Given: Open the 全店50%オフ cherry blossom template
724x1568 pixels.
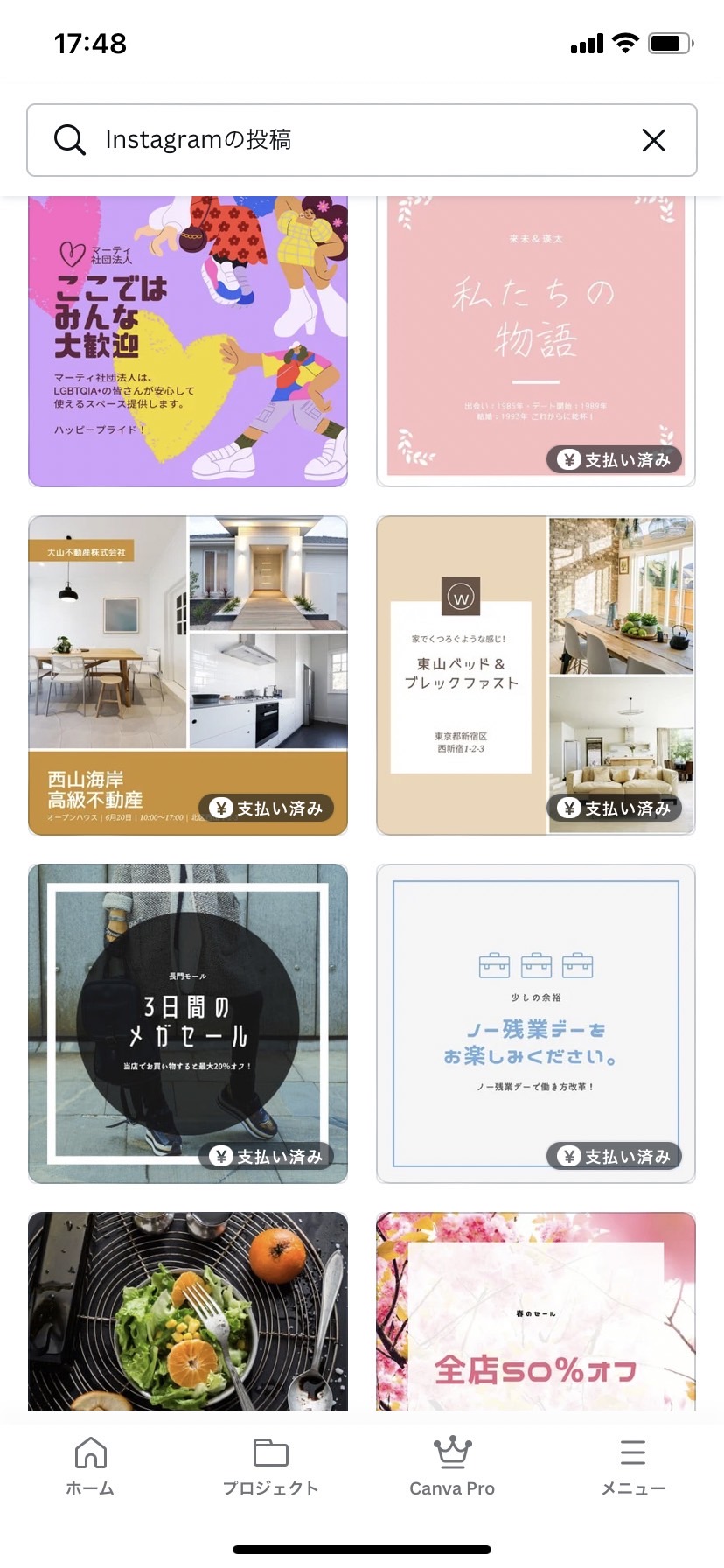Looking at the screenshot, I should point(535,1311).
